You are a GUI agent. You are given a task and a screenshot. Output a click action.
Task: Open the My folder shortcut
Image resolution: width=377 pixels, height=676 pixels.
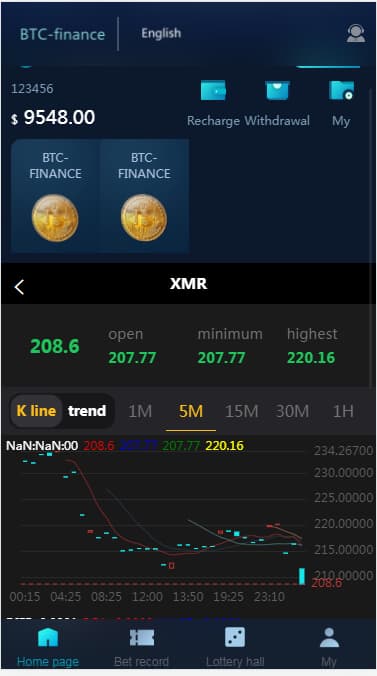(x=341, y=103)
